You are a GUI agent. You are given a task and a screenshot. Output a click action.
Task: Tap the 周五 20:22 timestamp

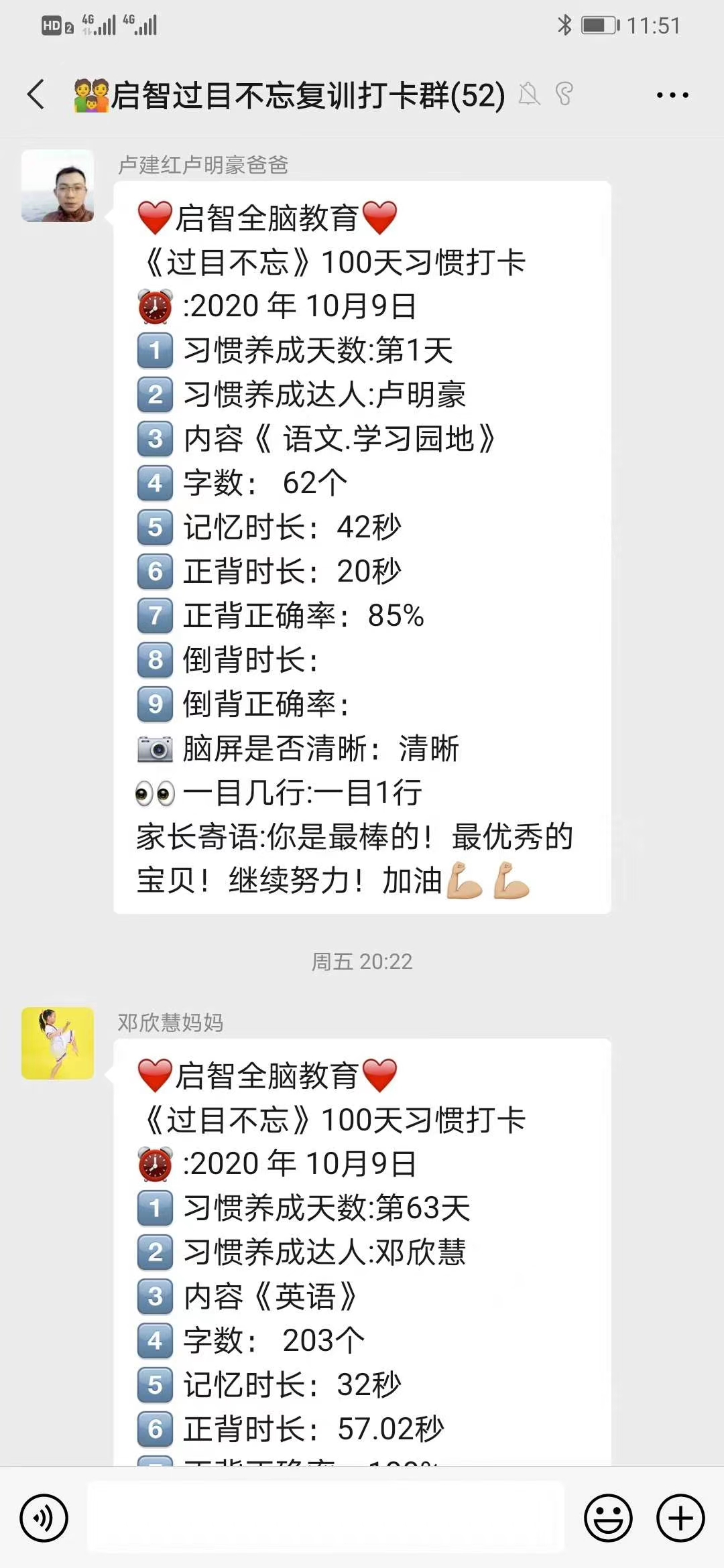[362, 963]
